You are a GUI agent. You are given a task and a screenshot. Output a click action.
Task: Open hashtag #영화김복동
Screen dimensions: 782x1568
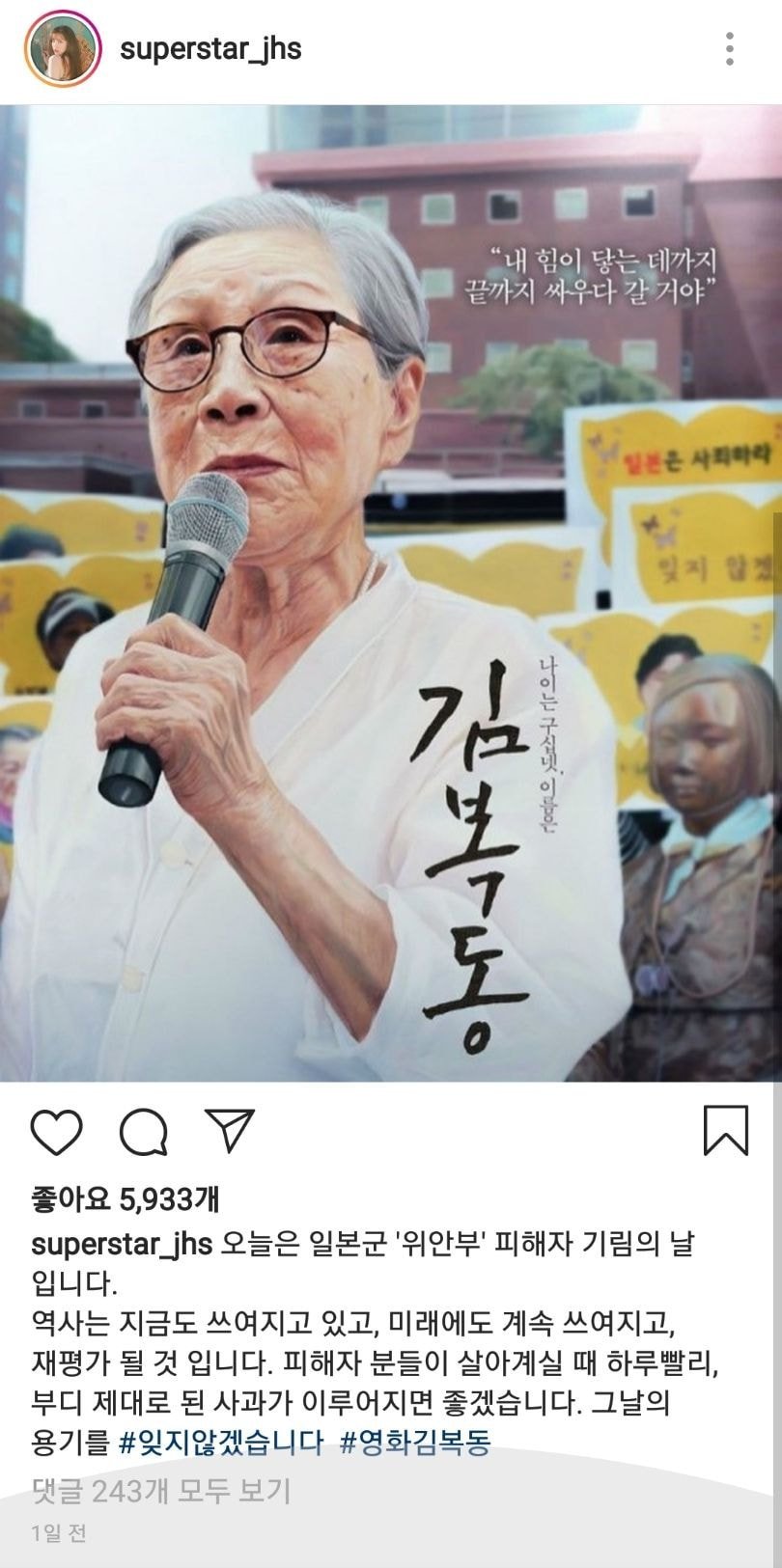(415, 1443)
